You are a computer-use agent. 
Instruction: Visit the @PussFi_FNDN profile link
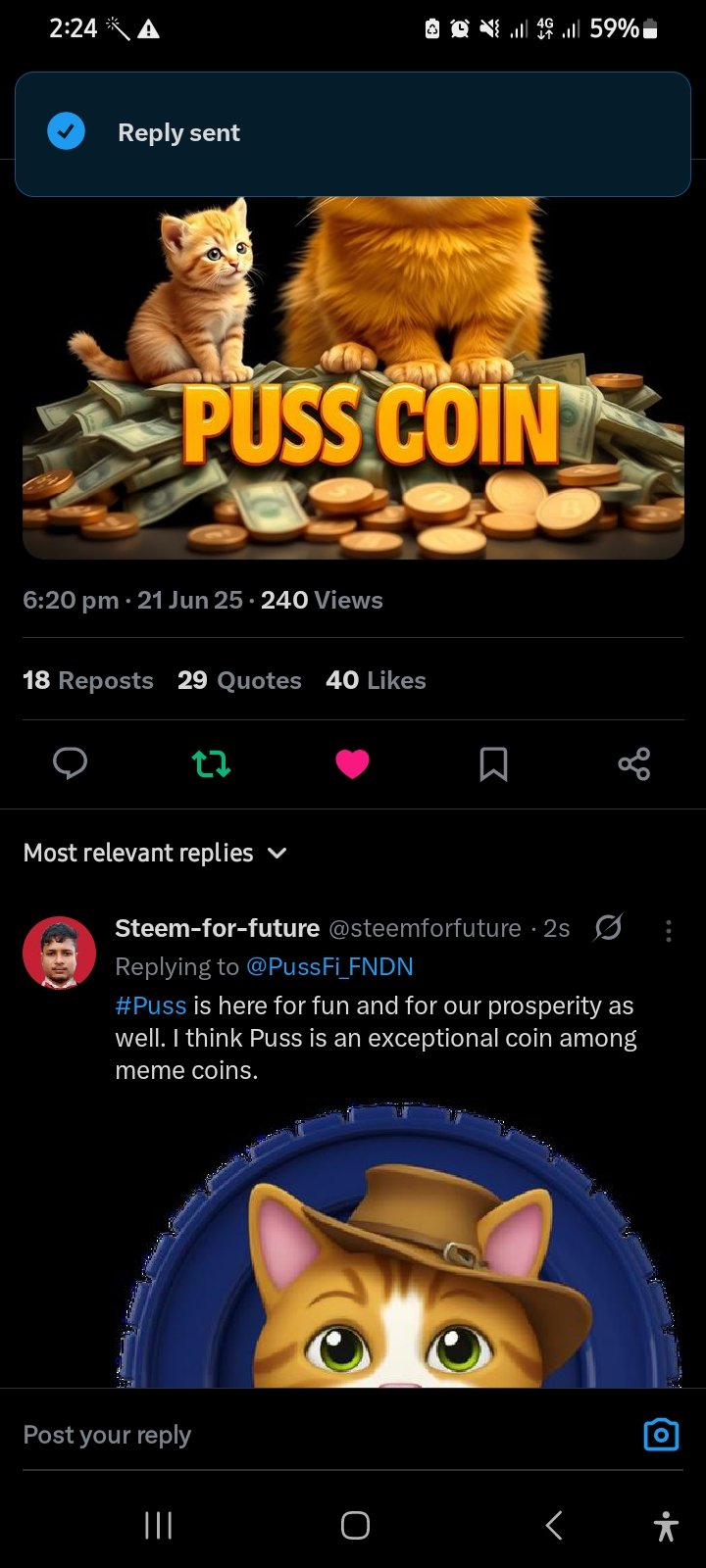[329, 966]
